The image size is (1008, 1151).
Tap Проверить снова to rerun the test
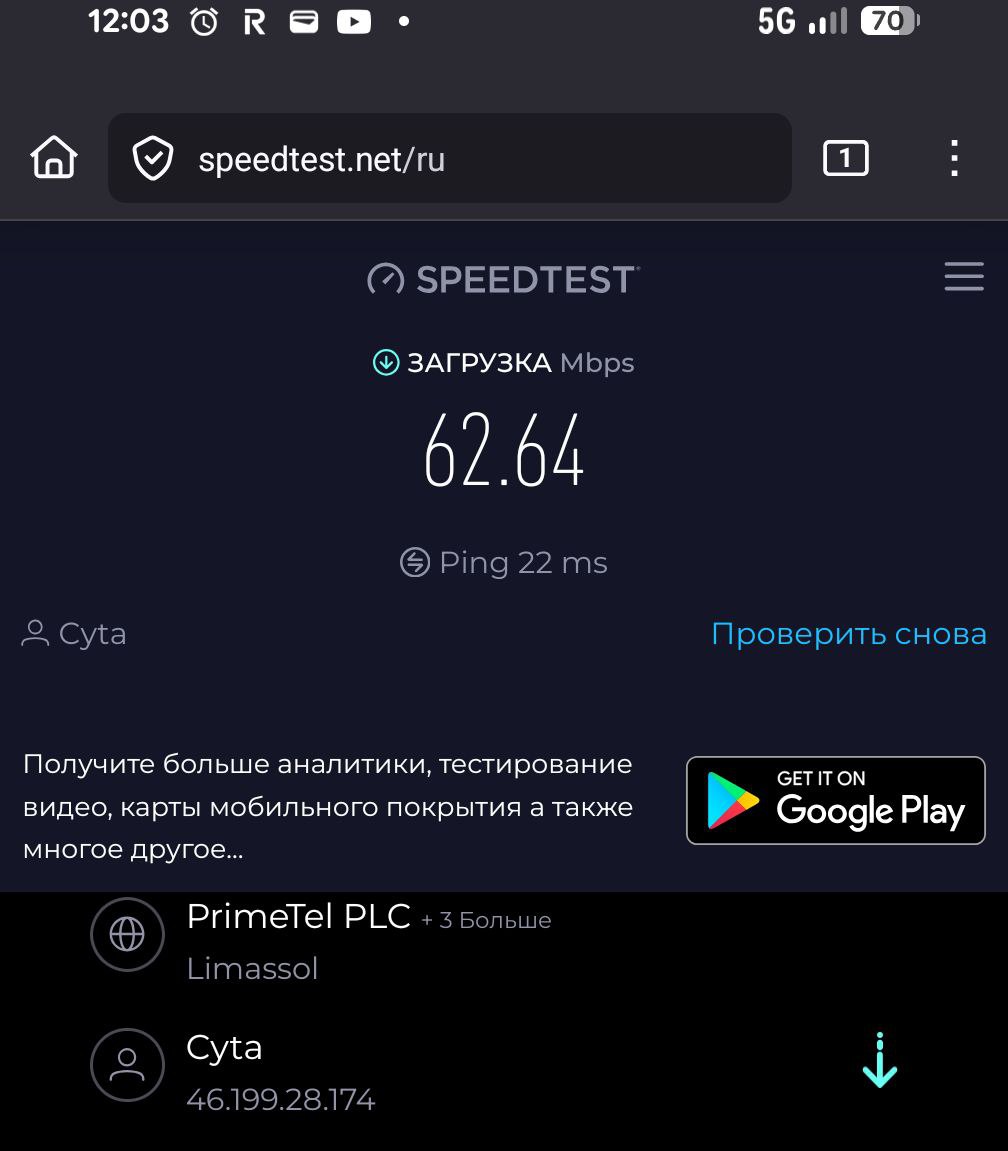848,634
